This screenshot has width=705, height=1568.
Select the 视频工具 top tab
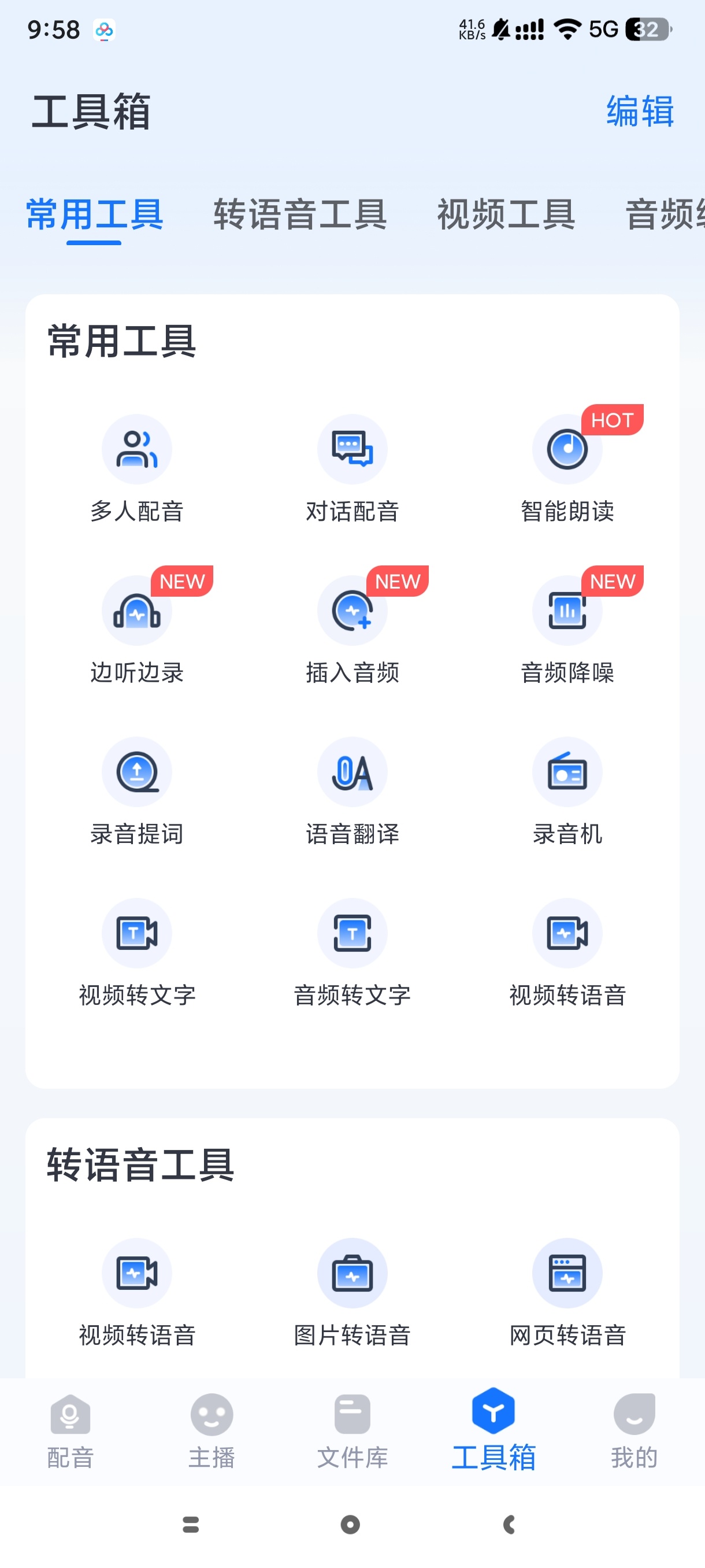506,215
